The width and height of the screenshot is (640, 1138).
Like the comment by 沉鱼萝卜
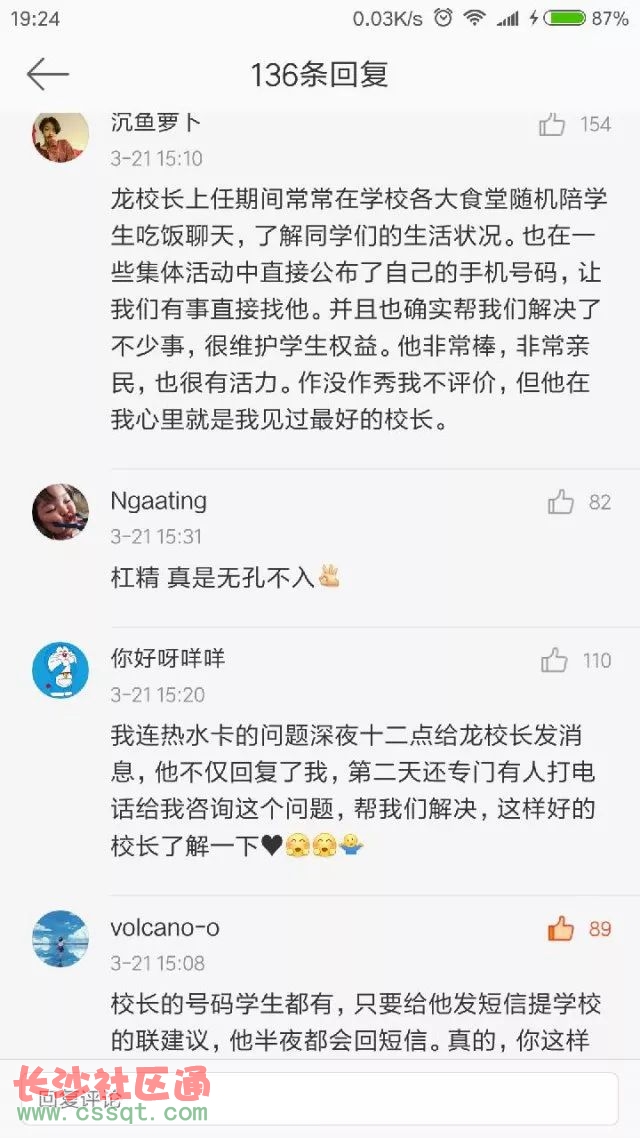552,125
